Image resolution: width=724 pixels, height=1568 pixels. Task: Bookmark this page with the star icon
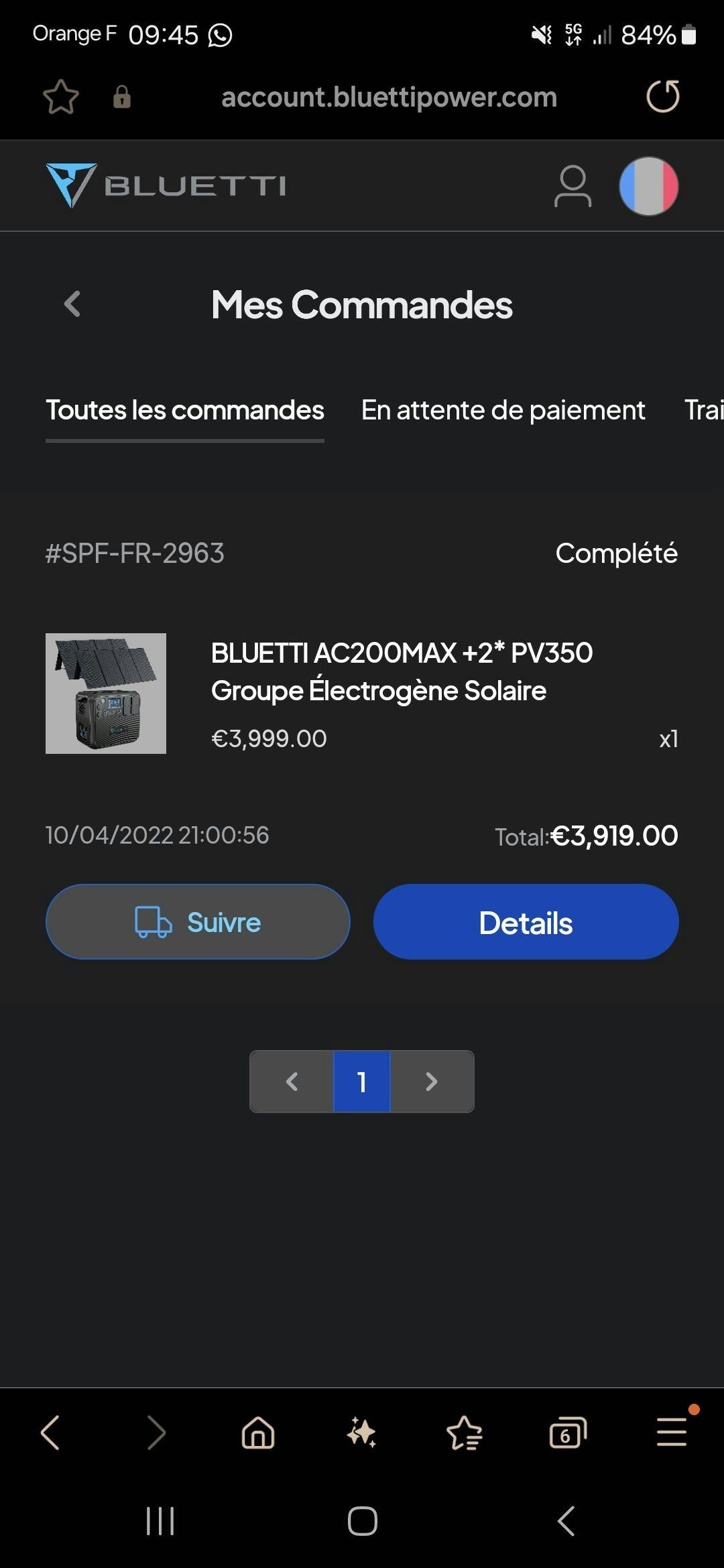tap(61, 97)
